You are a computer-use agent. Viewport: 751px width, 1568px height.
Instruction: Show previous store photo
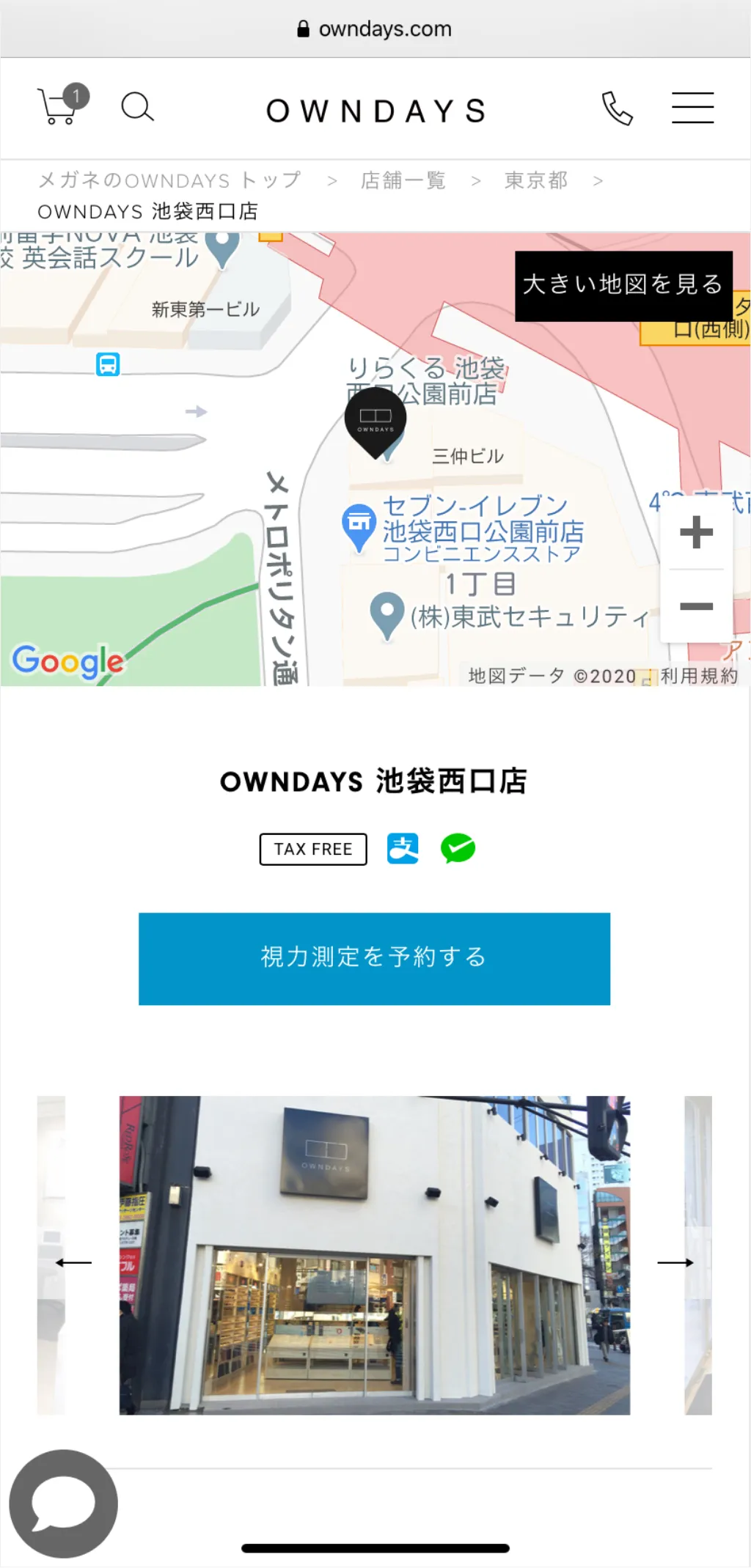coord(73,1262)
